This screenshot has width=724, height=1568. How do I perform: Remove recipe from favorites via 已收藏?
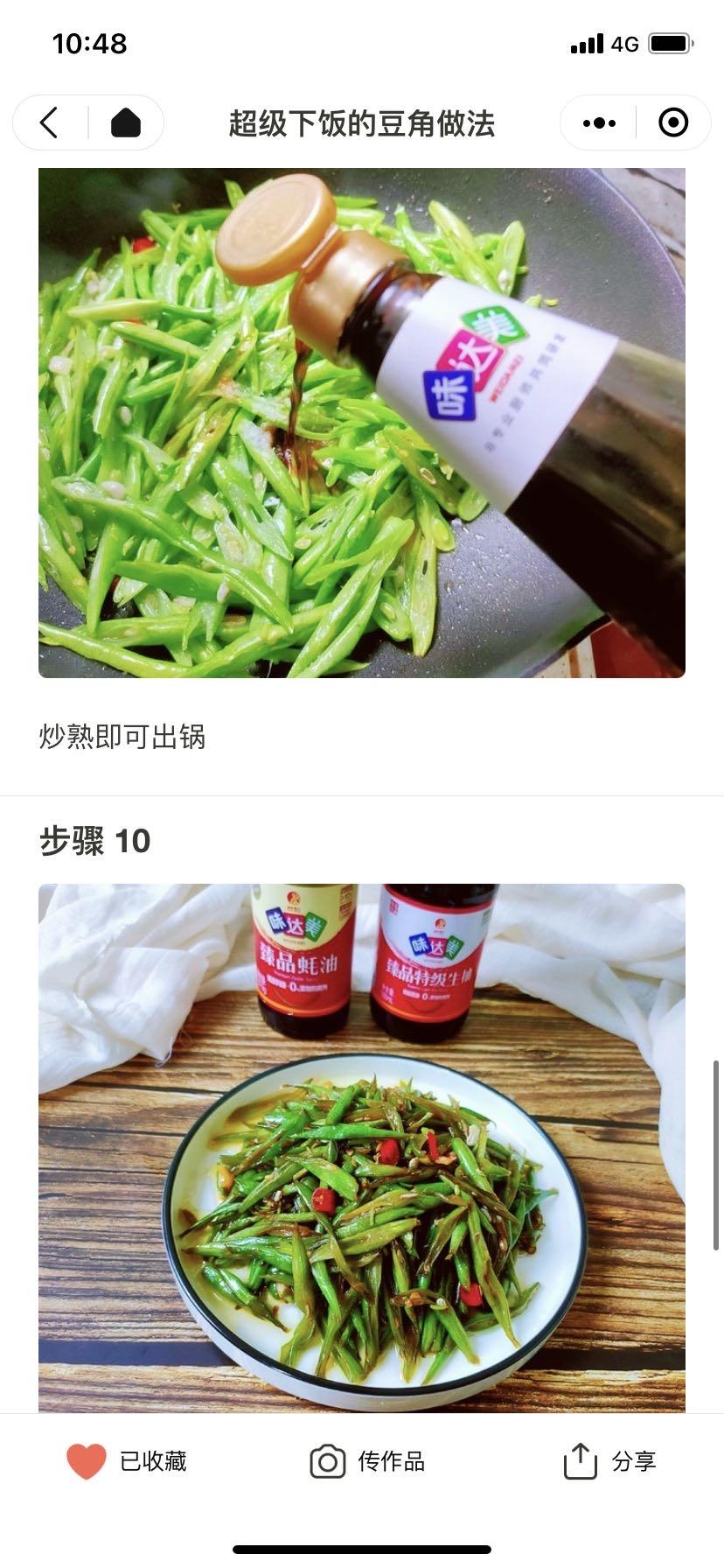(127, 1461)
